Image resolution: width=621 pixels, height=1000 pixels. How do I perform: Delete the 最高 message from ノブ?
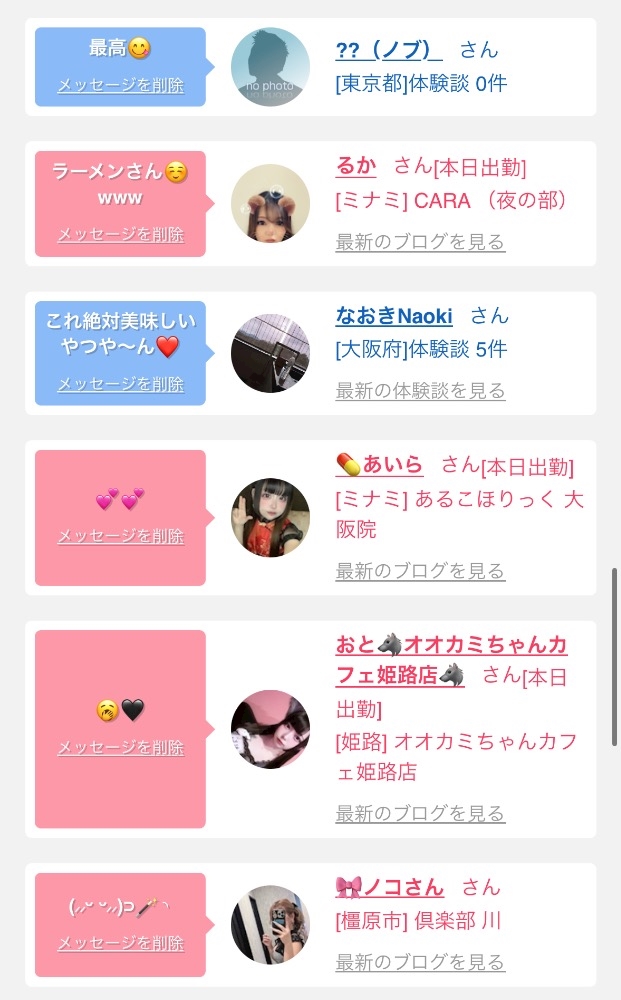(121, 85)
